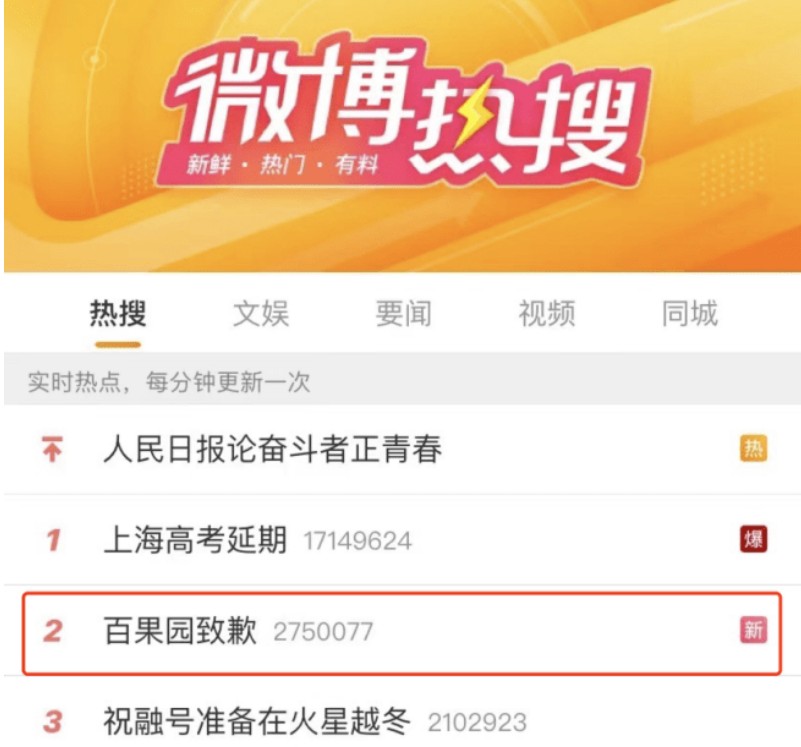The height and width of the screenshot is (747, 801).
Task: Go to the 同城 tab
Action: [x=690, y=314]
